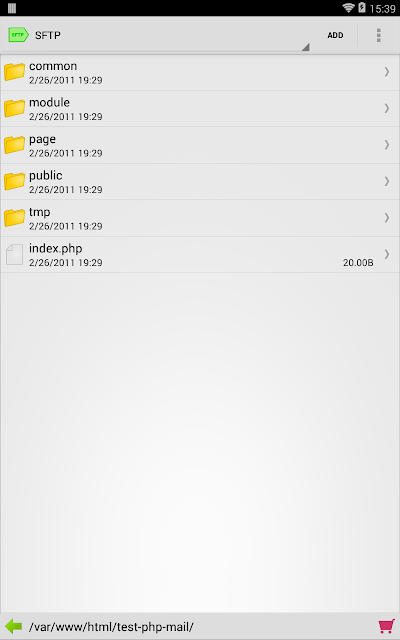The width and height of the screenshot is (400, 640).
Task: Open the overflow menu
Action: [379, 35]
